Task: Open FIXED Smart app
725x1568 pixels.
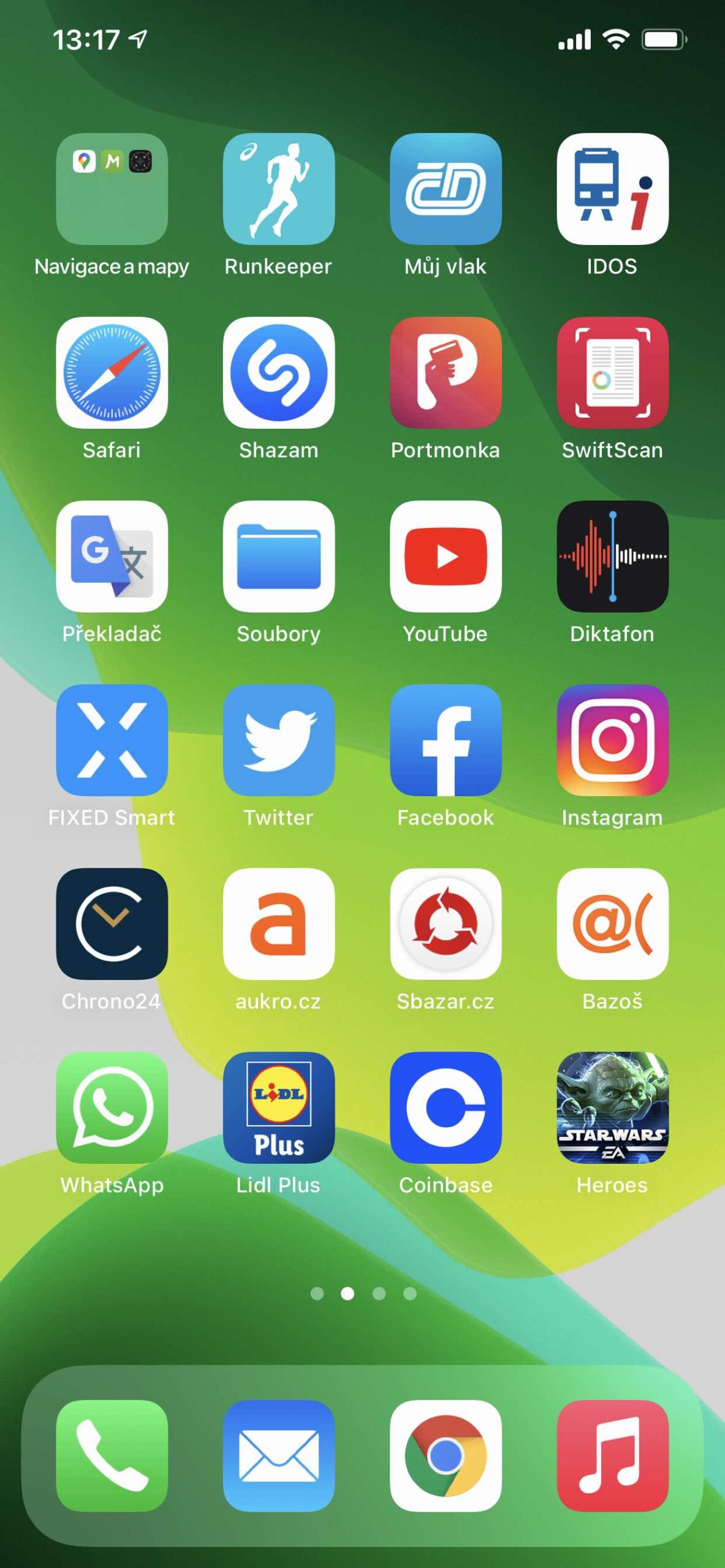Action: click(112, 740)
